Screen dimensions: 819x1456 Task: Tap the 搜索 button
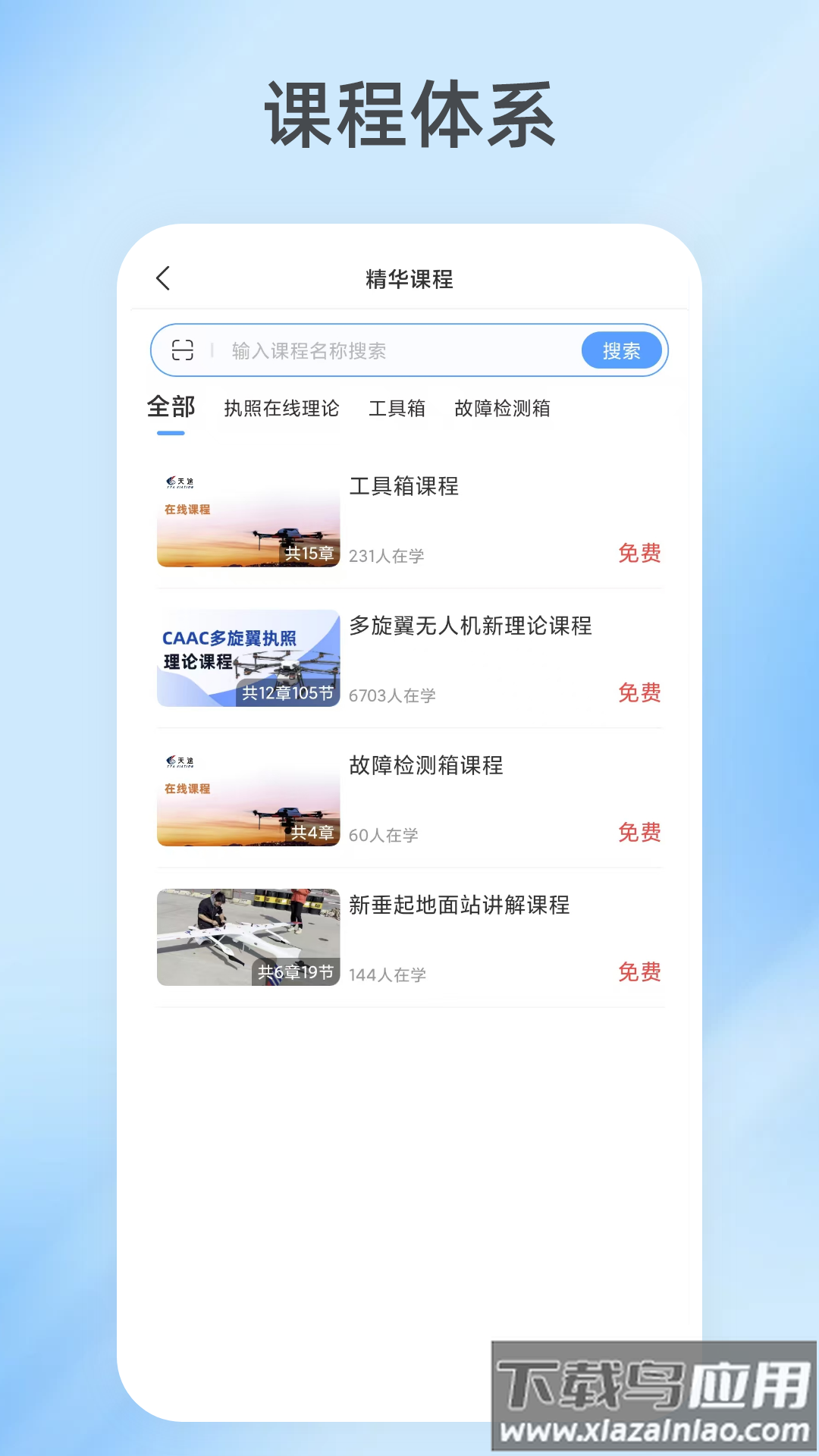click(621, 350)
